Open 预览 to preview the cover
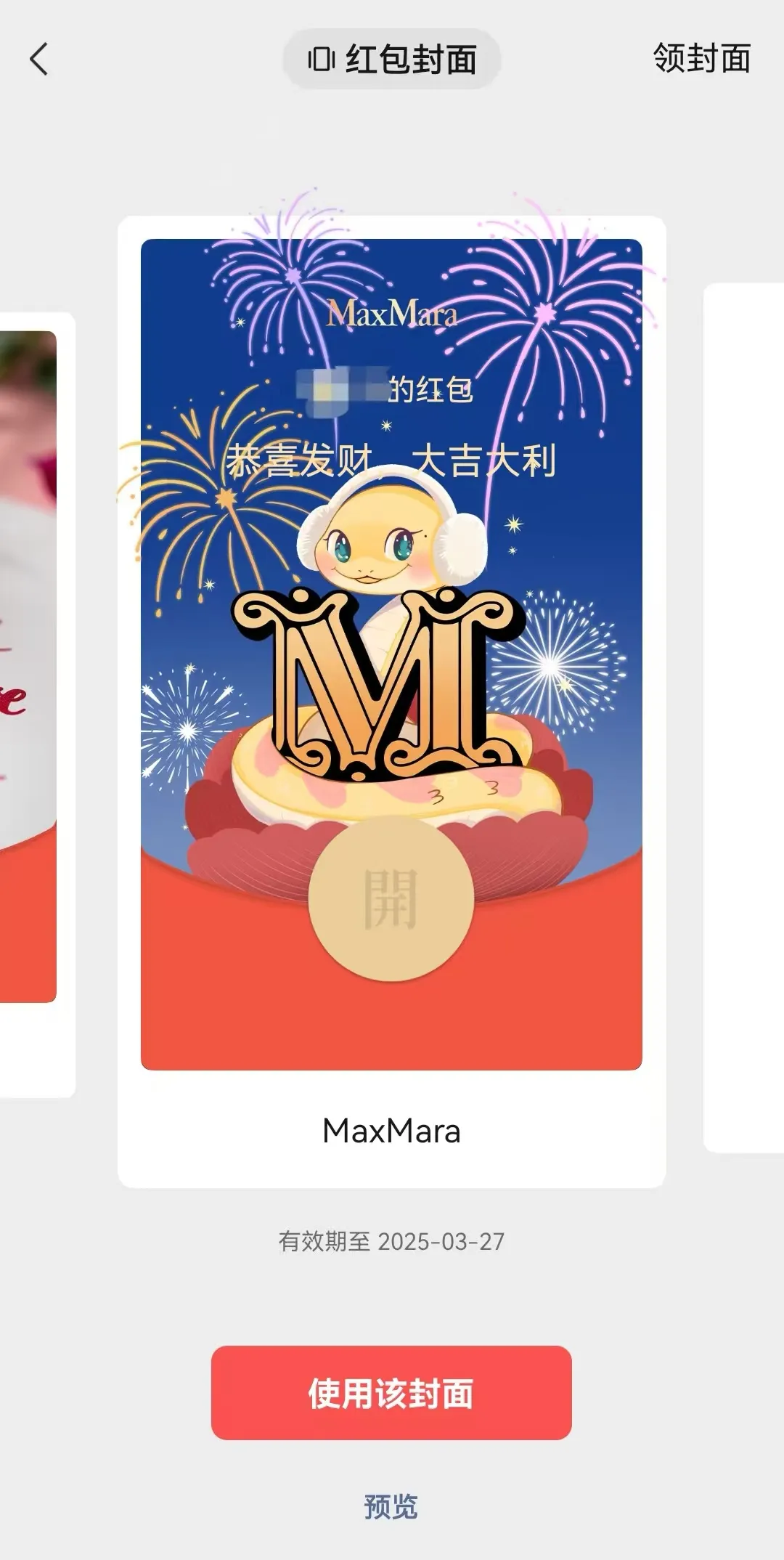This screenshot has height=1560, width=784. pos(391,1507)
